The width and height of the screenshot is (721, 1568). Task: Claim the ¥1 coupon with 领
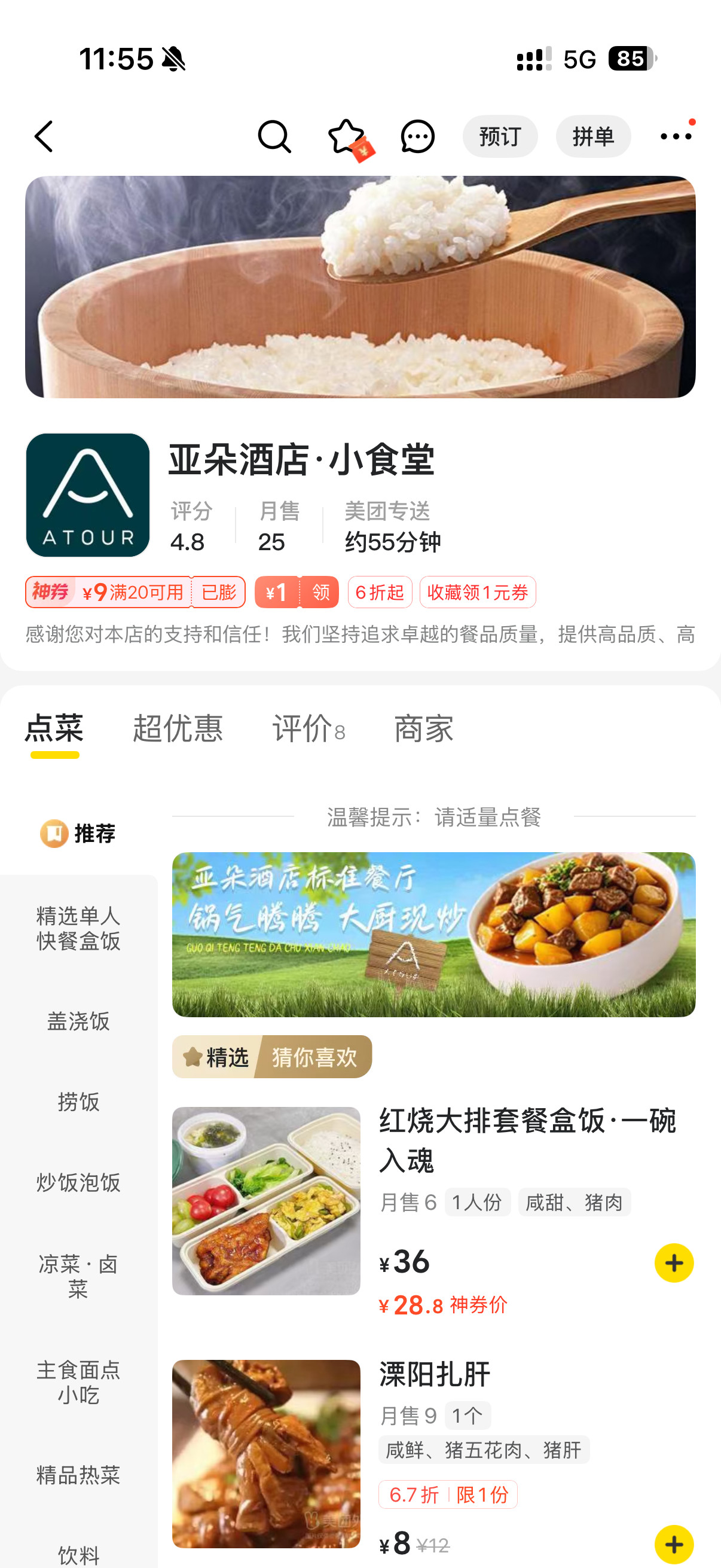click(x=321, y=591)
